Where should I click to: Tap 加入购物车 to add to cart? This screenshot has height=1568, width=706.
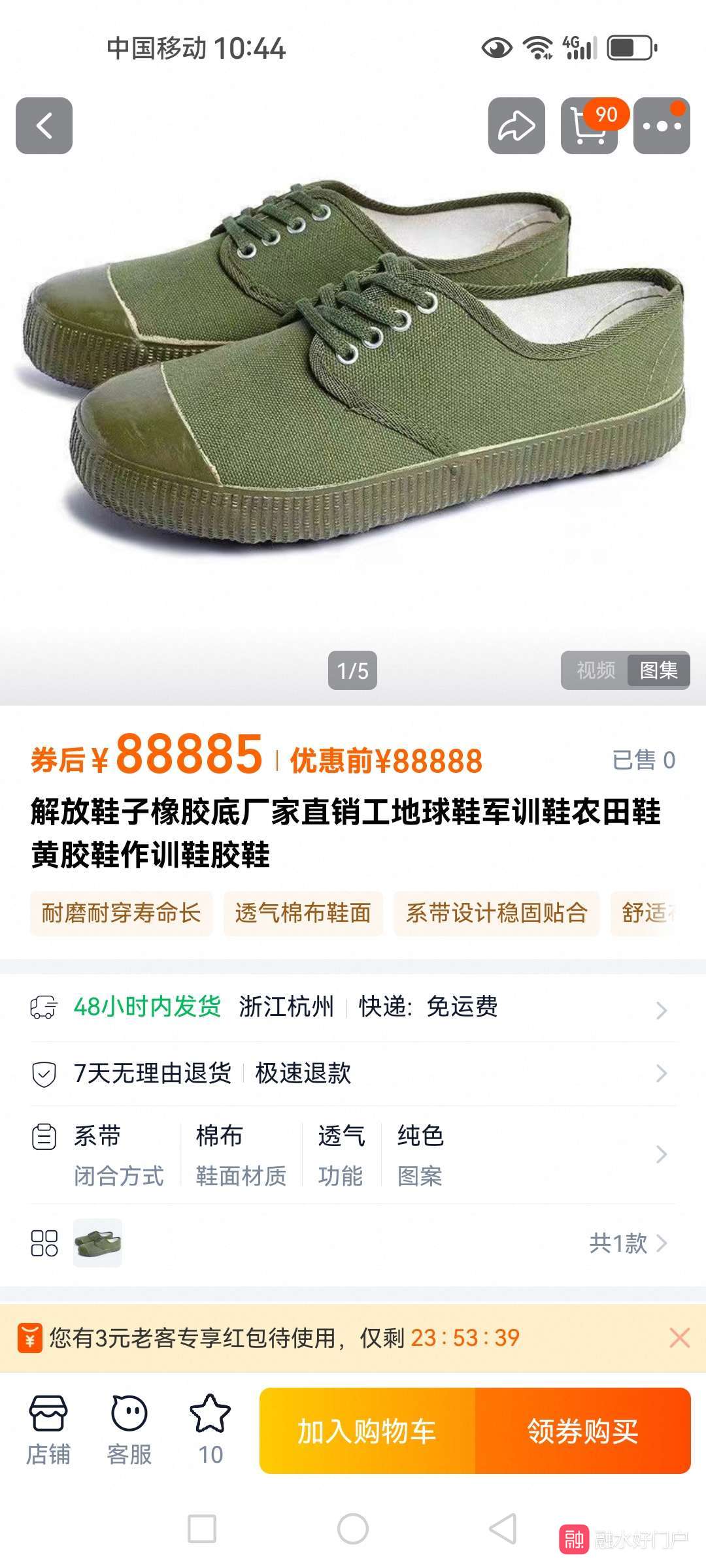coord(367,1431)
